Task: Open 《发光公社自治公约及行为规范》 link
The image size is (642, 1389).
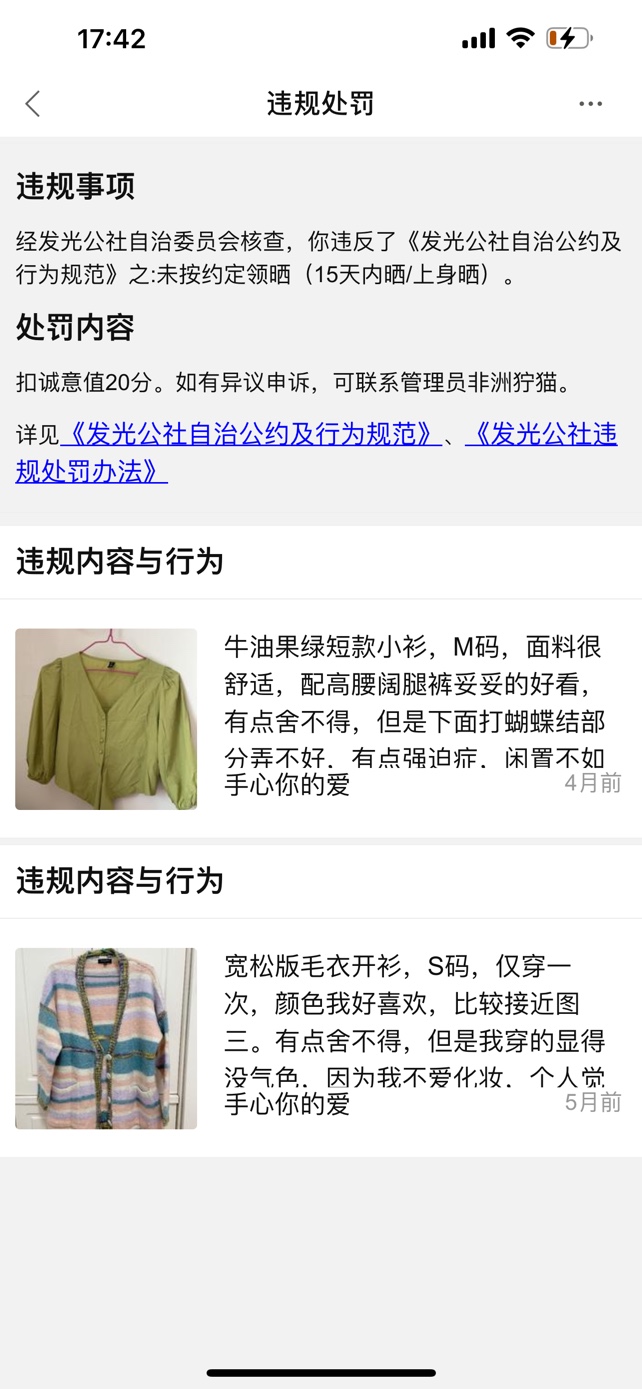Action: point(250,434)
